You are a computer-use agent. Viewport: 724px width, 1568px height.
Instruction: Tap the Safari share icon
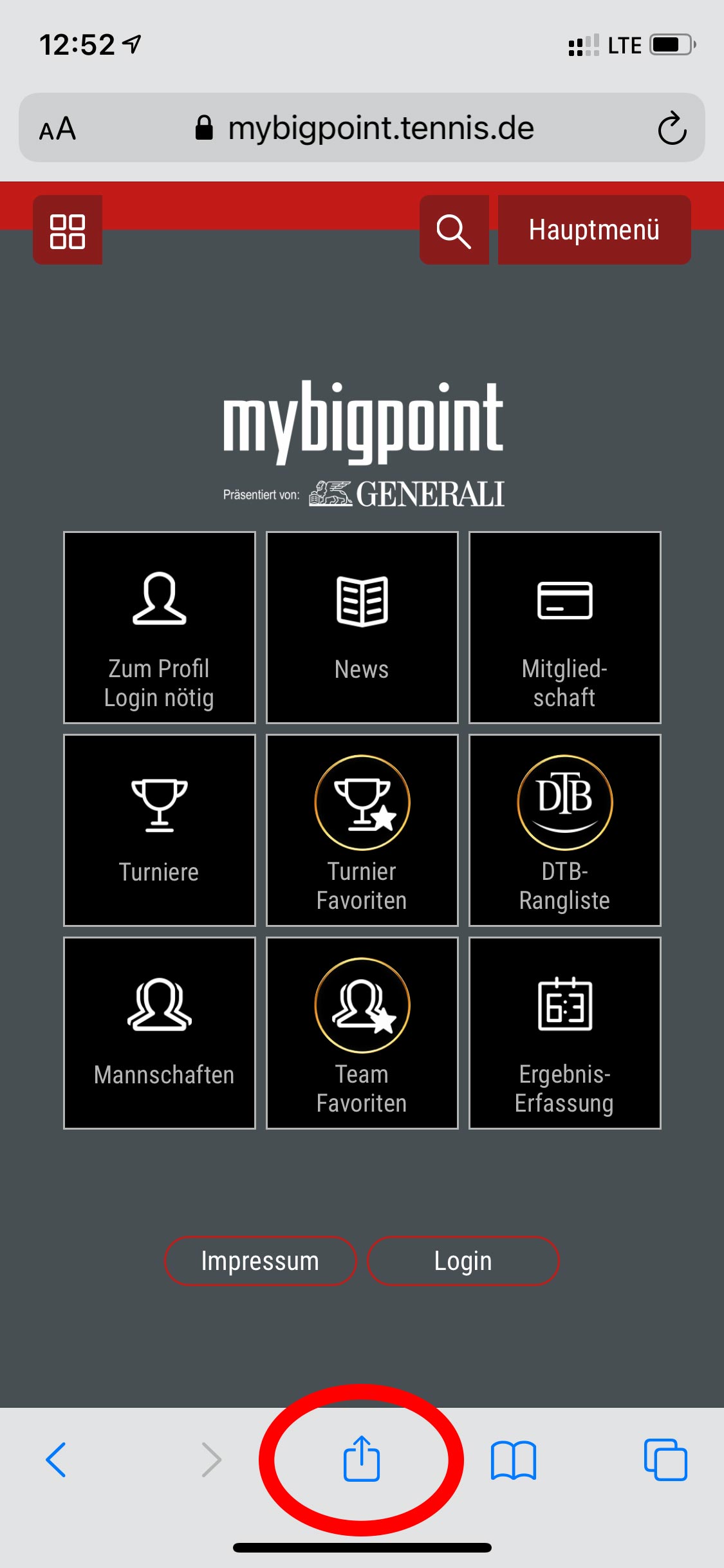point(362,1459)
